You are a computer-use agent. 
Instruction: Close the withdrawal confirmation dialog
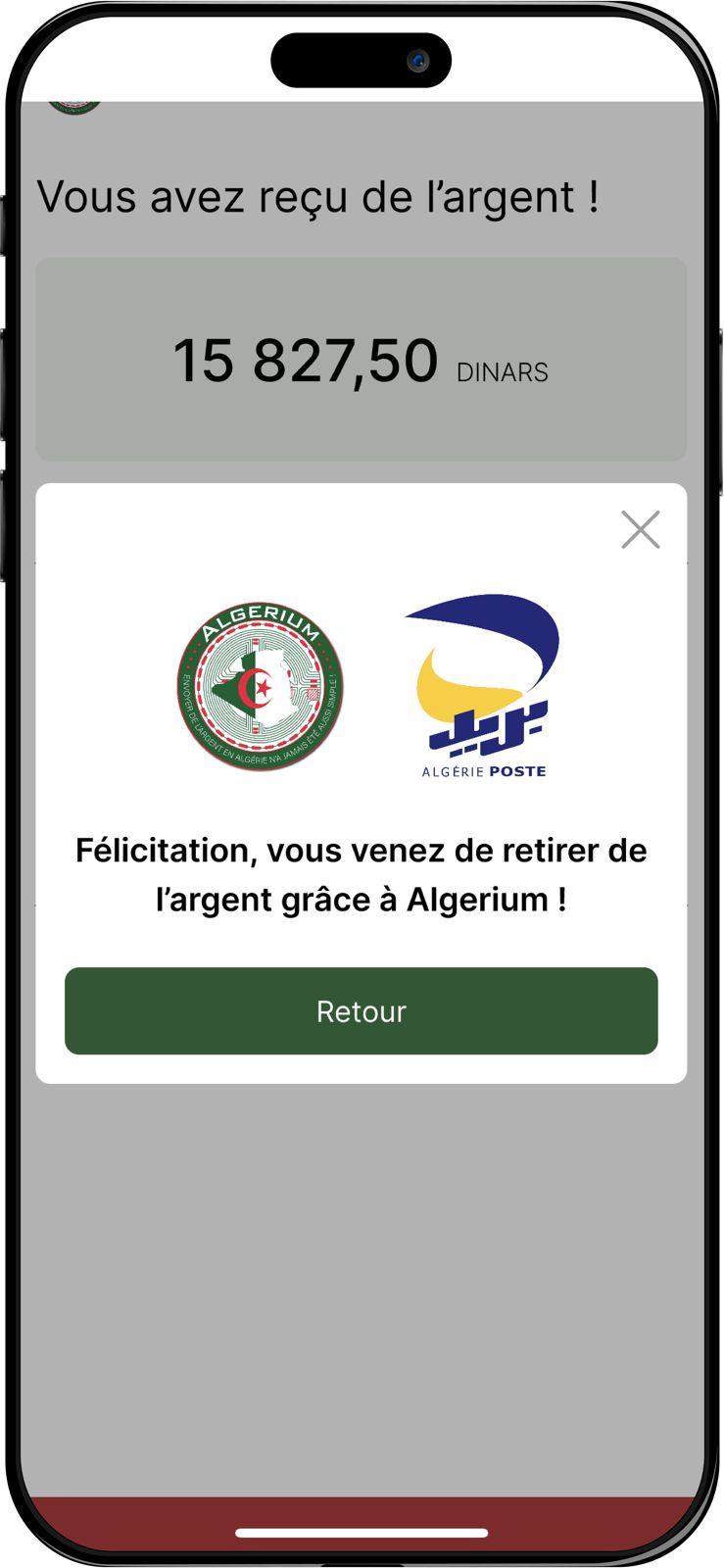[x=640, y=529]
